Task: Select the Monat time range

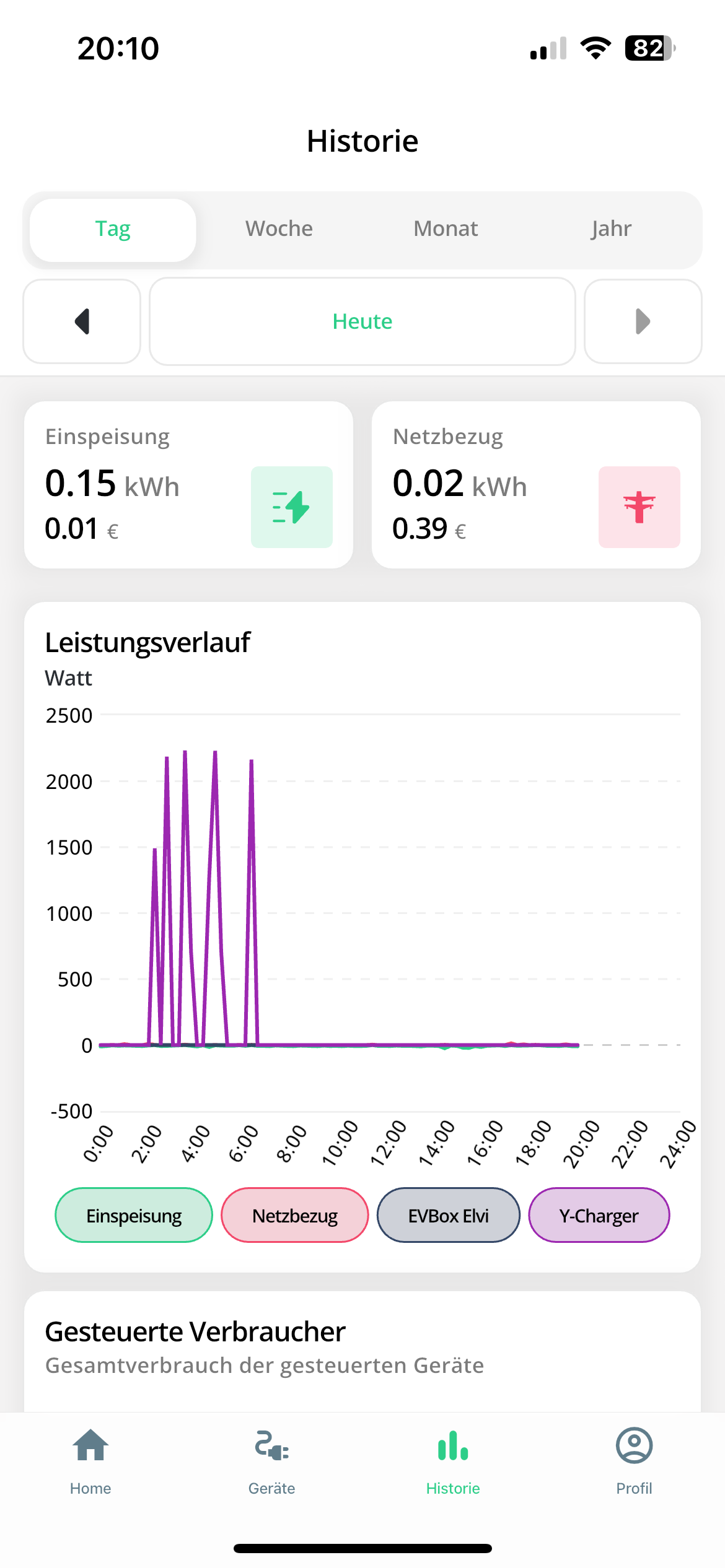Action: pyautogui.click(x=446, y=229)
